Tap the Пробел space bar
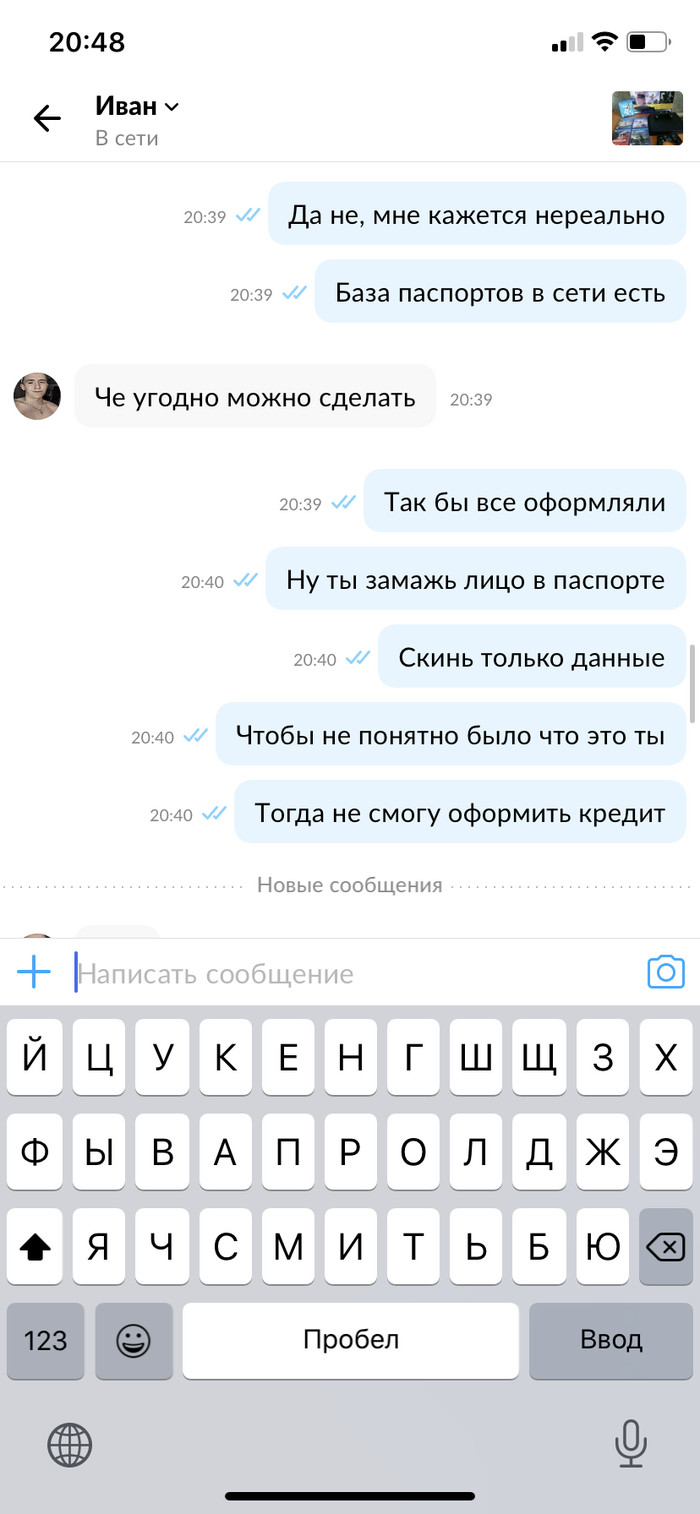700x1514 pixels. pyautogui.click(x=350, y=1340)
